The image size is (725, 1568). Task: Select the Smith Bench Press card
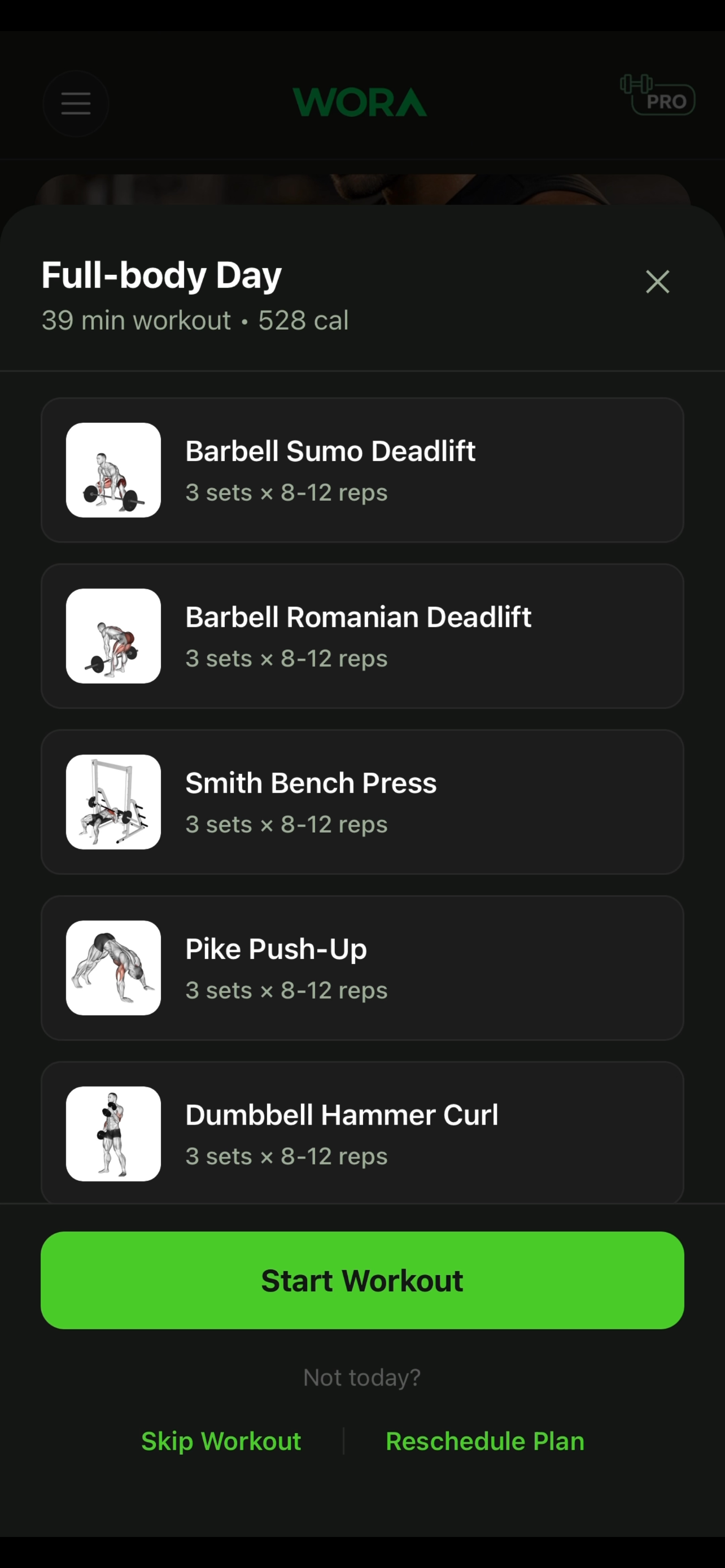(362, 801)
